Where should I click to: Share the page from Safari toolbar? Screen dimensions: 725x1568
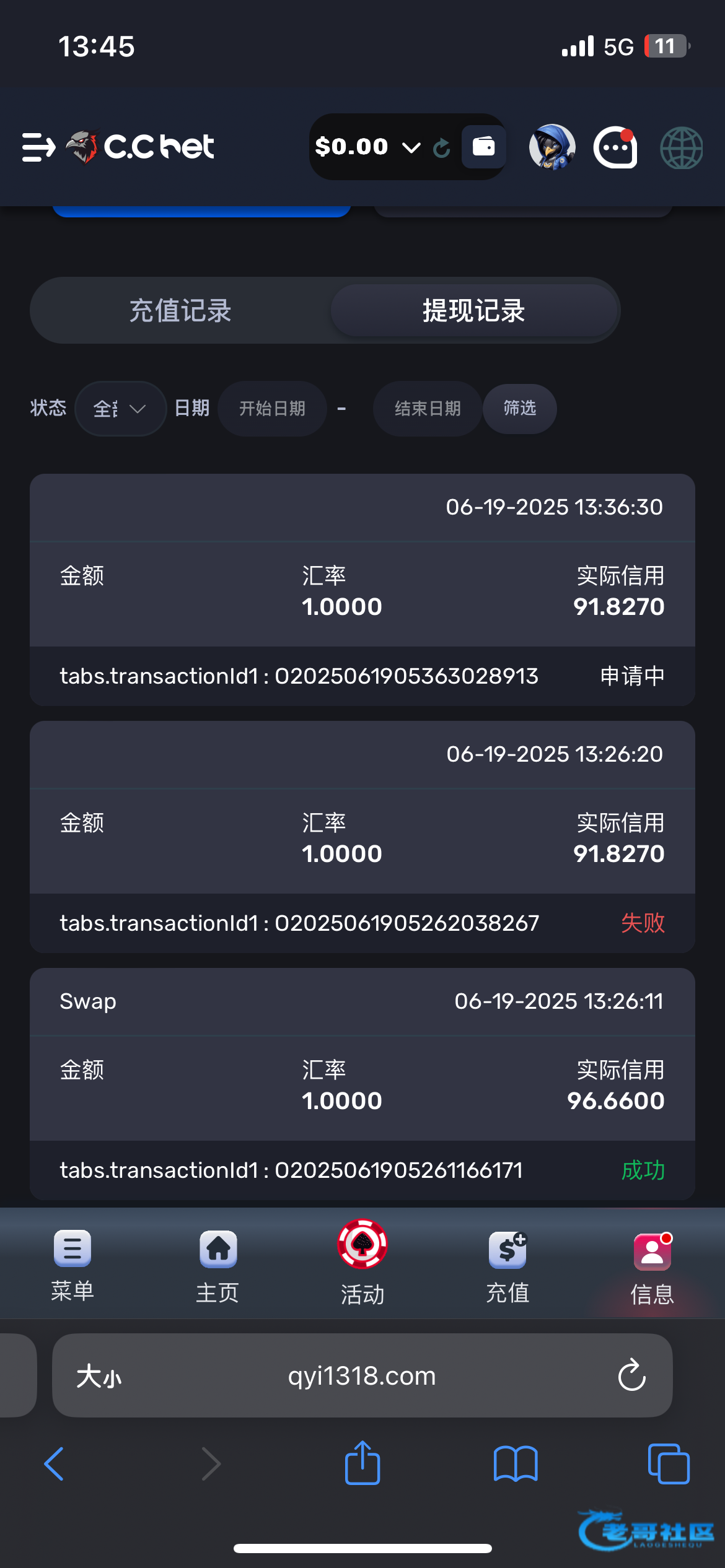[362, 1463]
